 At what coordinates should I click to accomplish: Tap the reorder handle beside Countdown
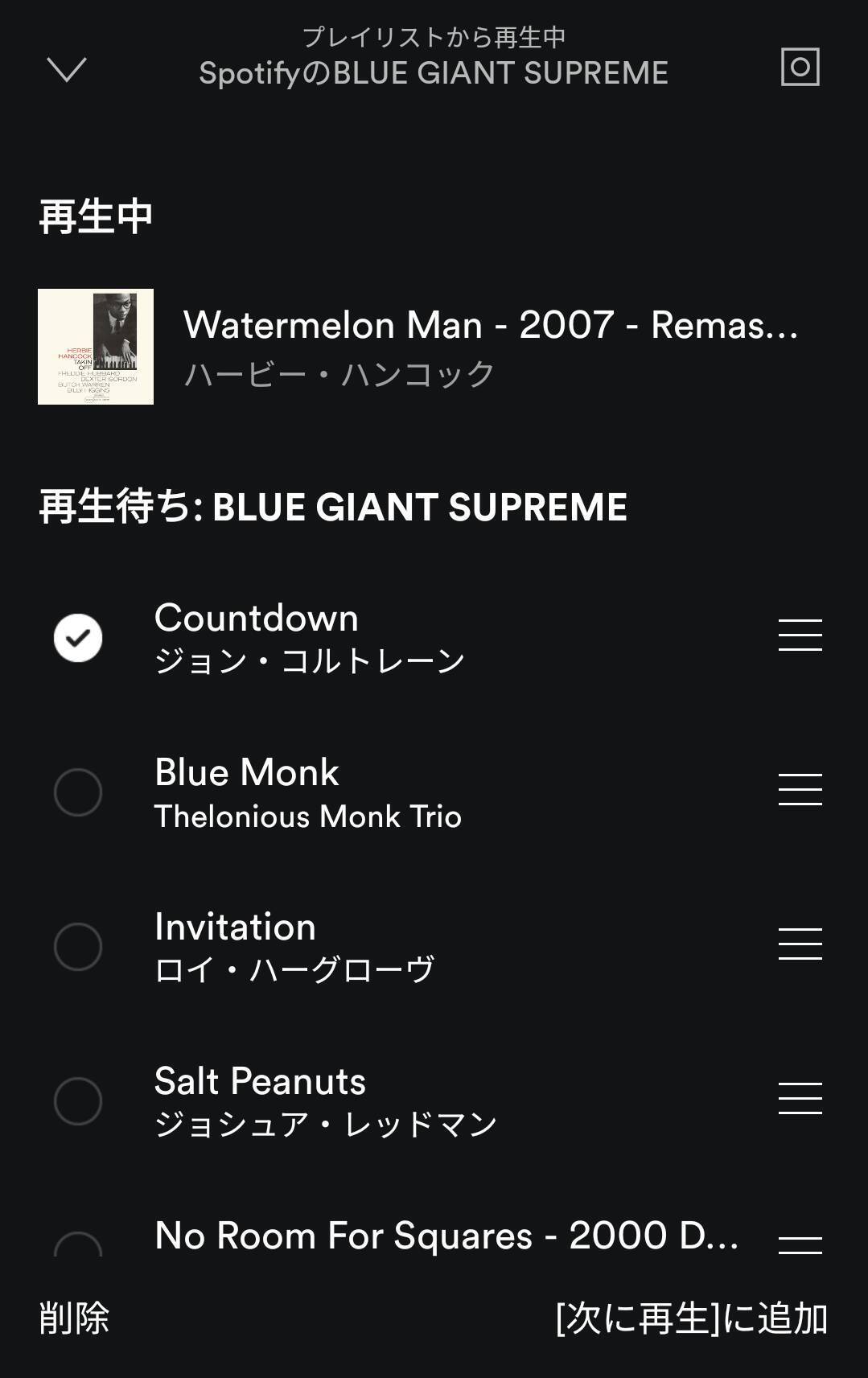click(x=800, y=636)
